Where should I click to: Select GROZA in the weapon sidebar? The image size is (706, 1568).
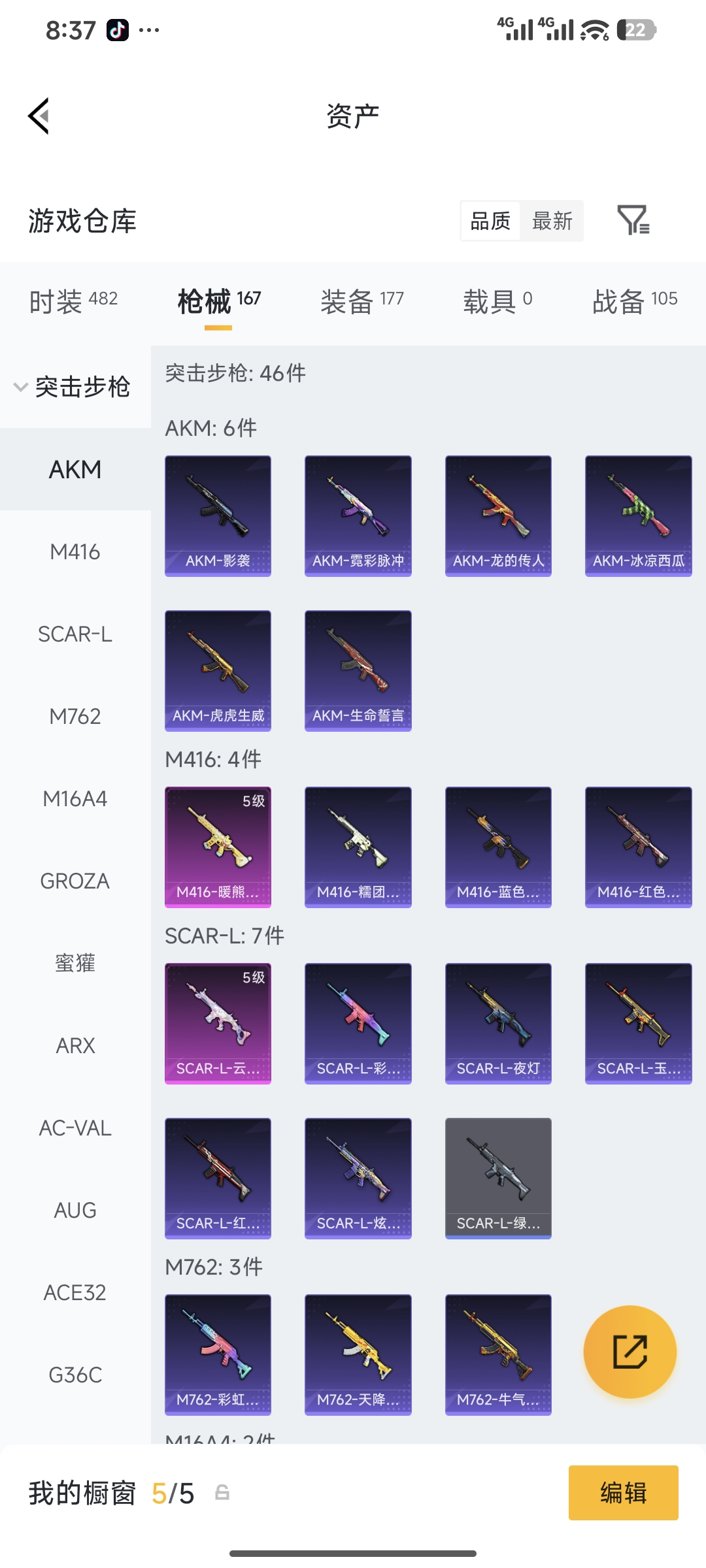point(75,881)
